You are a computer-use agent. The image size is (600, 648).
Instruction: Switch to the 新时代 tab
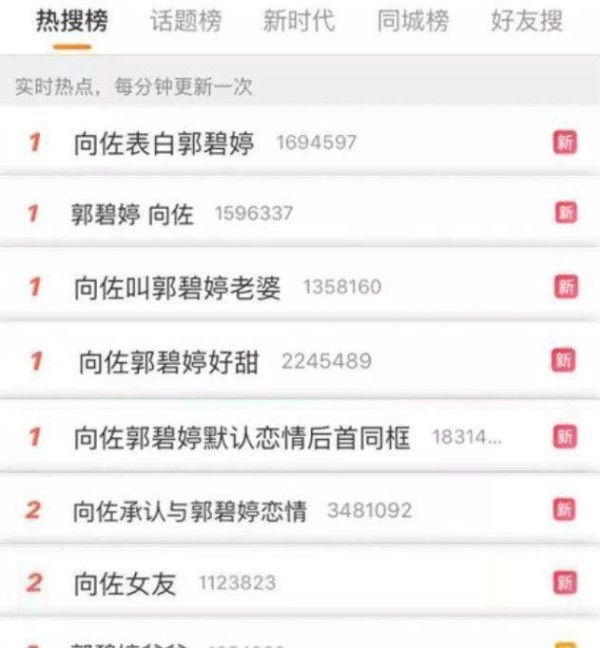pyautogui.click(x=299, y=22)
